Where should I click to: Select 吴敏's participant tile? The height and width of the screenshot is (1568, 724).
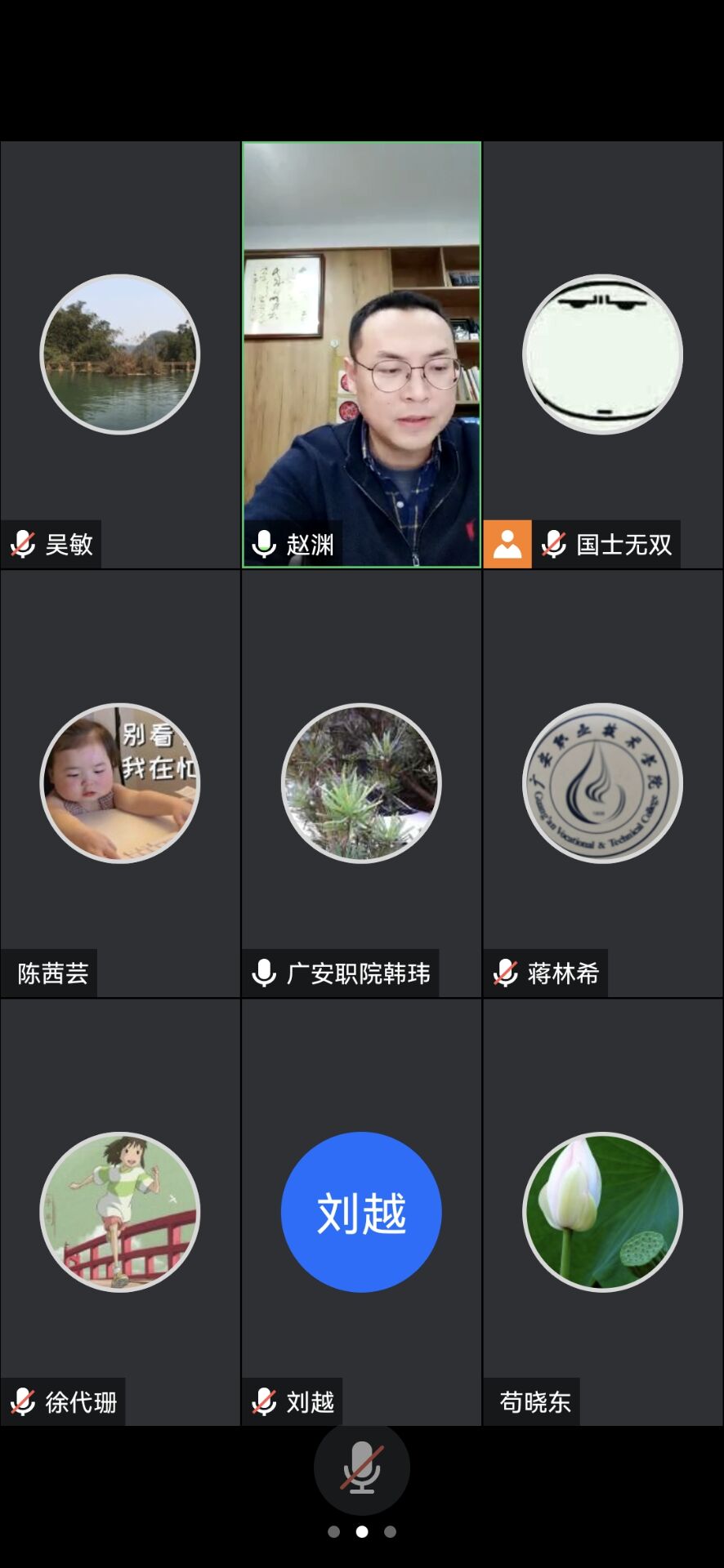pyautogui.click(x=120, y=354)
